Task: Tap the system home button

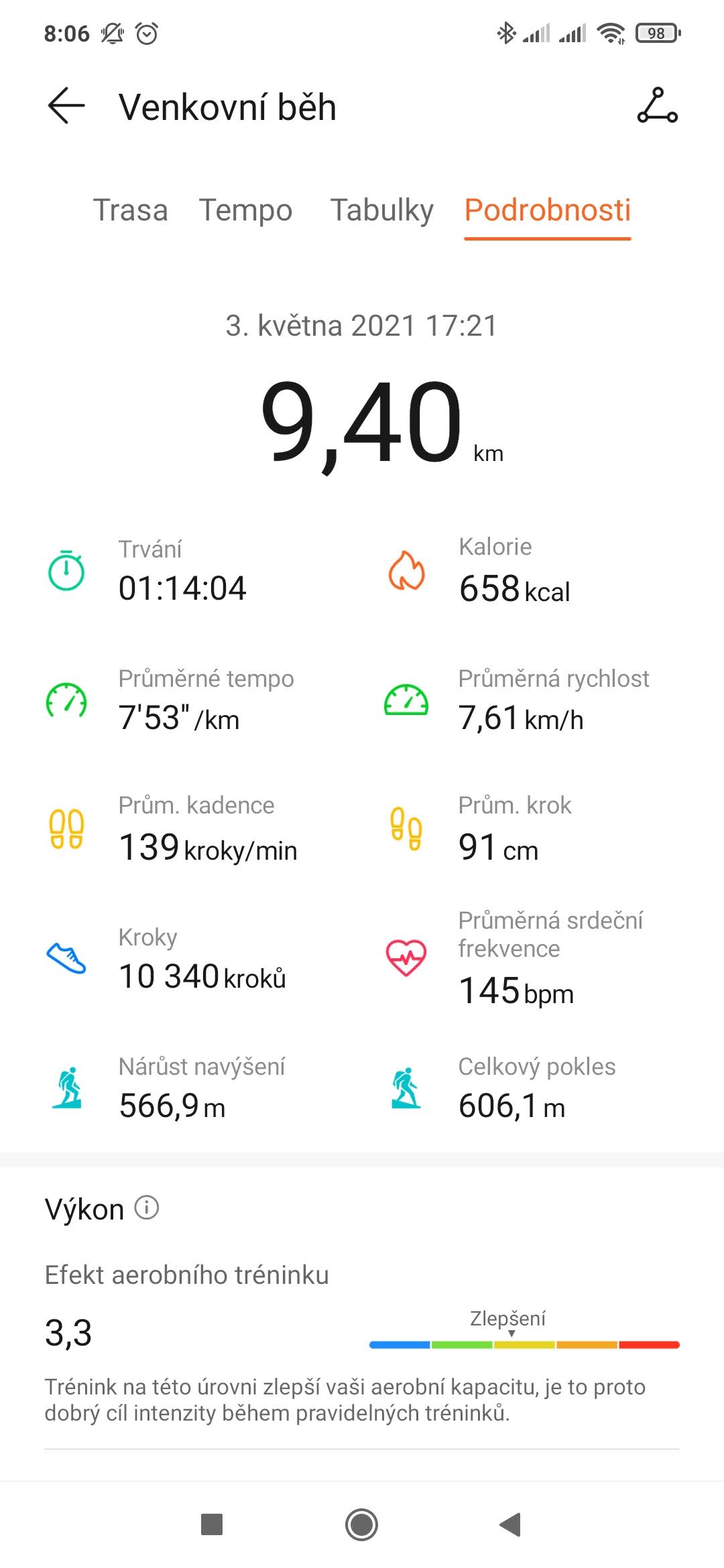Action: [362, 1524]
